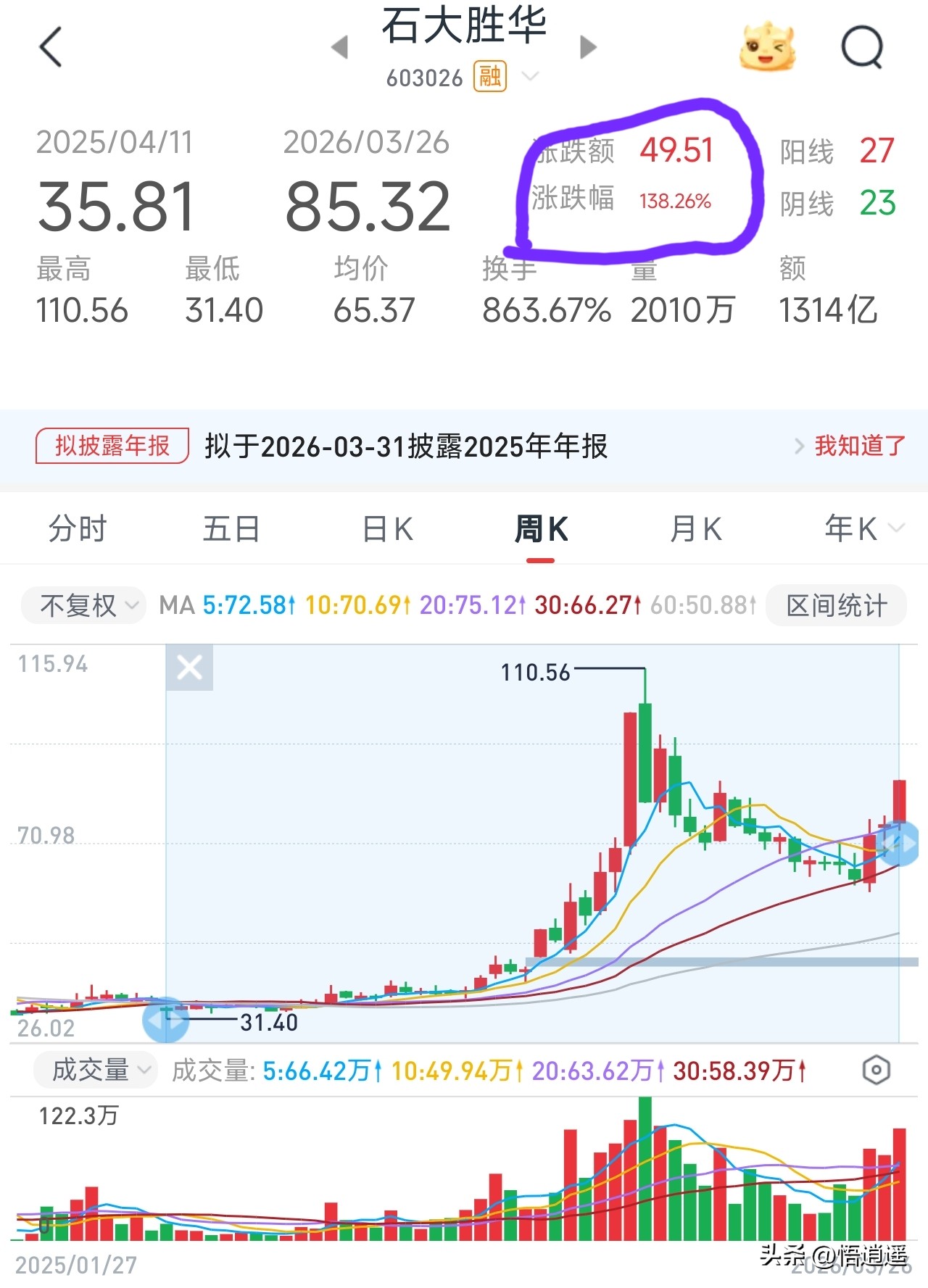Click the back arrow to return
The height and width of the screenshot is (1288, 928).
tap(49, 46)
